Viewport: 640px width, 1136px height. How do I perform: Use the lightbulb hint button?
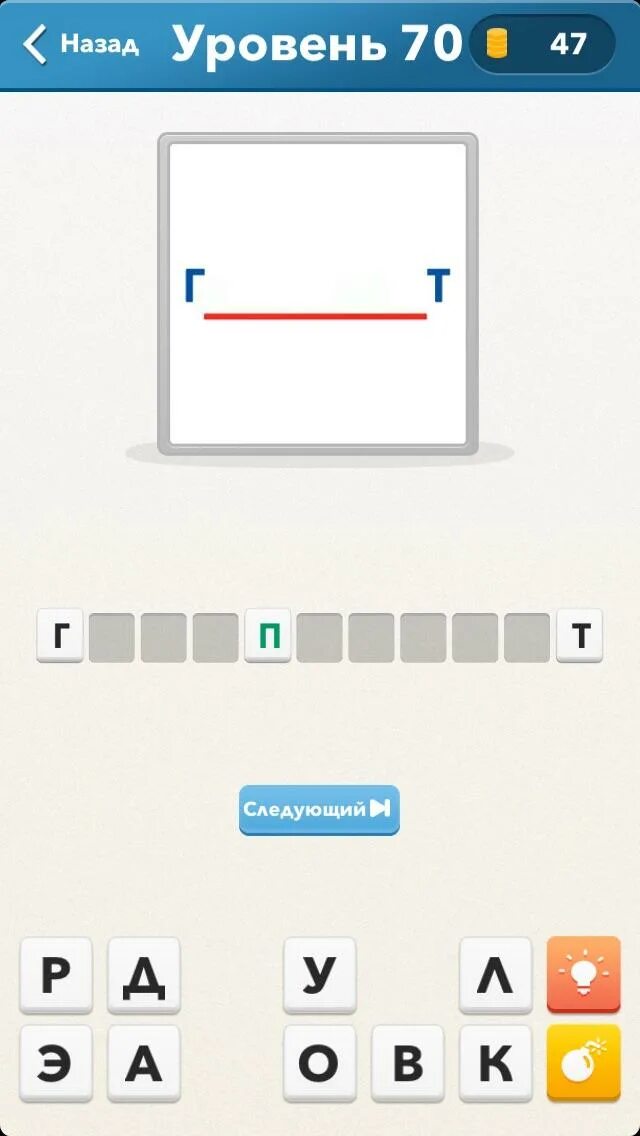tap(583, 974)
